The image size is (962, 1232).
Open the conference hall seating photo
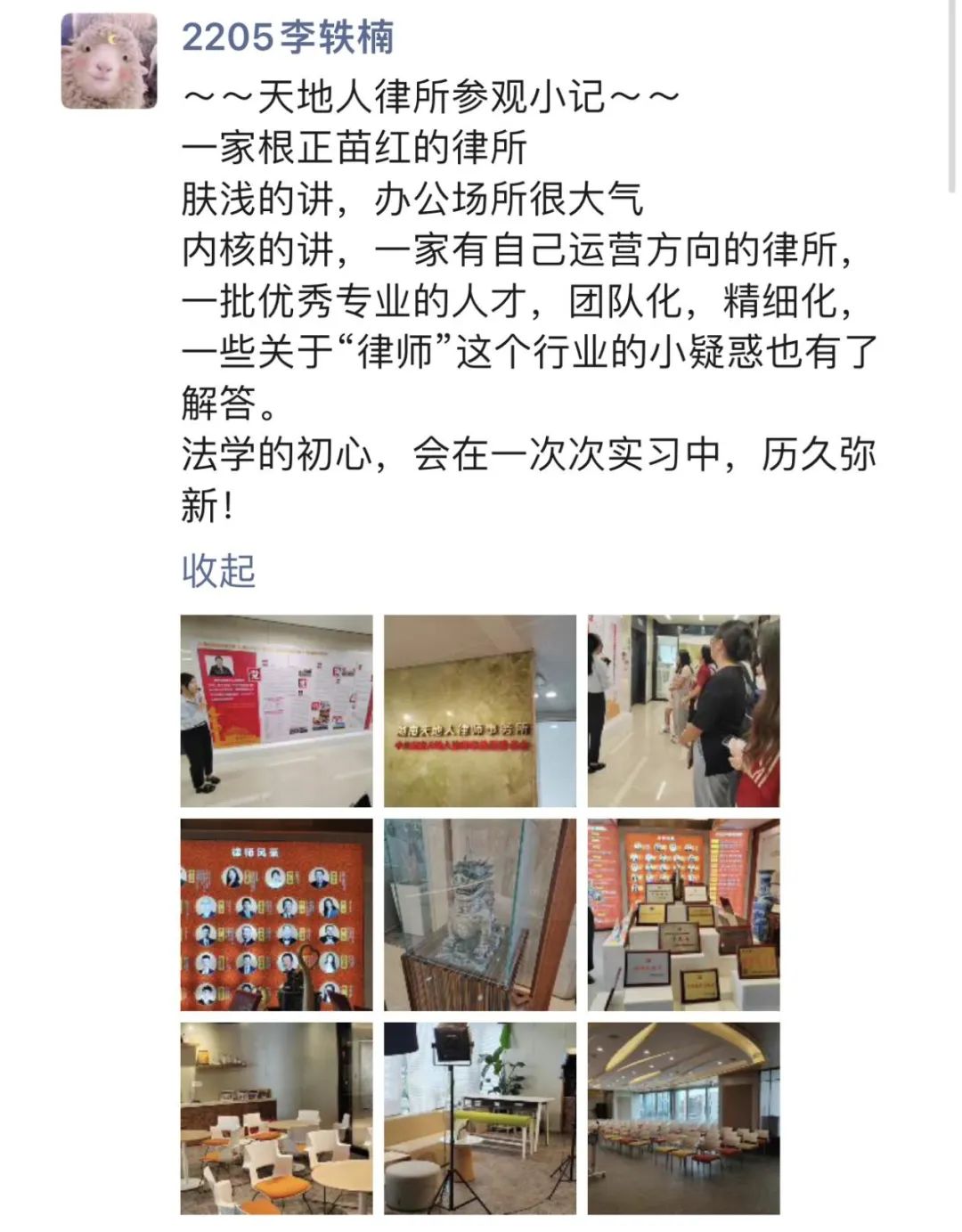click(x=683, y=1118)
